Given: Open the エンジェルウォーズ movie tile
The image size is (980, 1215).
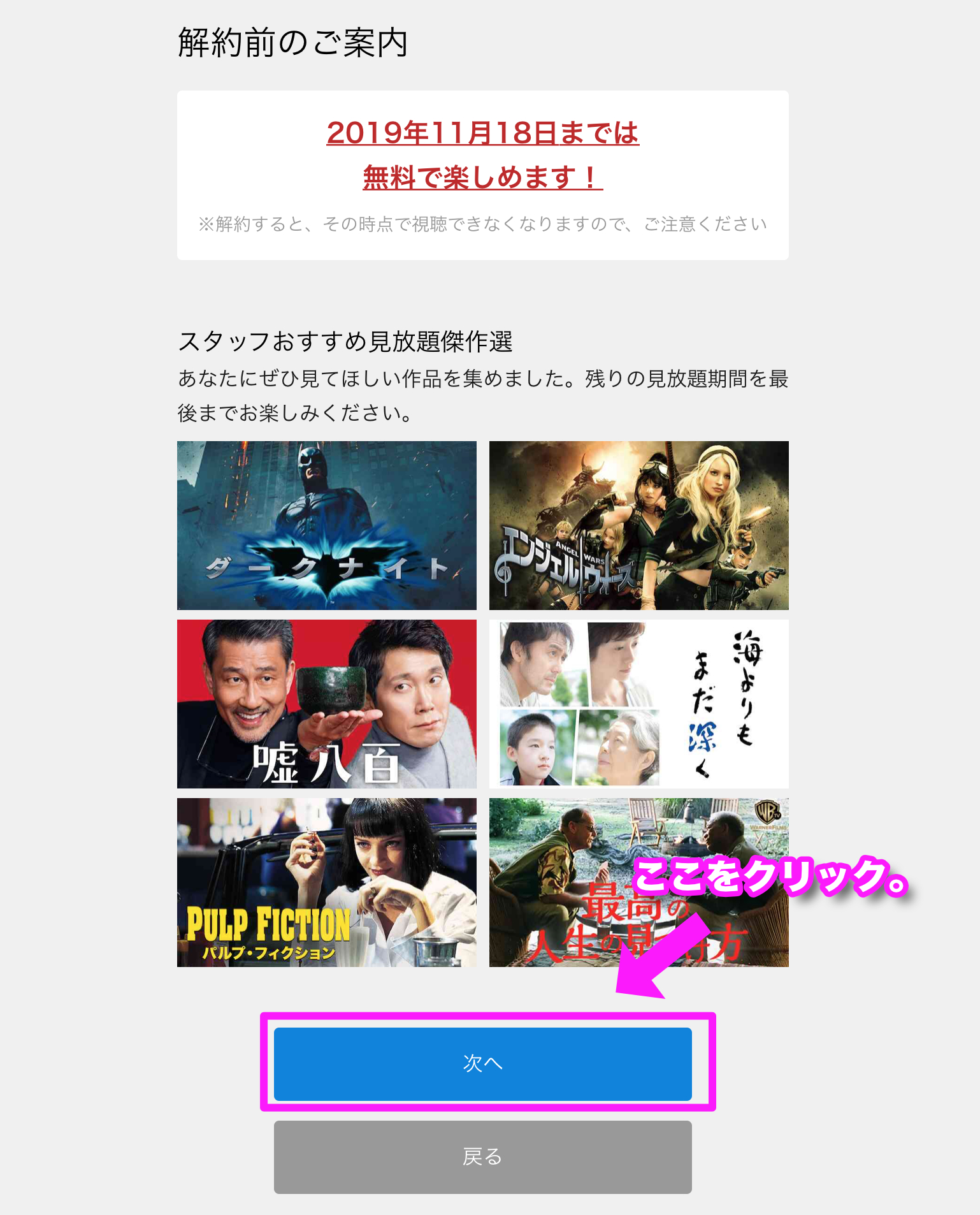Looking at the screenshot, I should point(638,525).
